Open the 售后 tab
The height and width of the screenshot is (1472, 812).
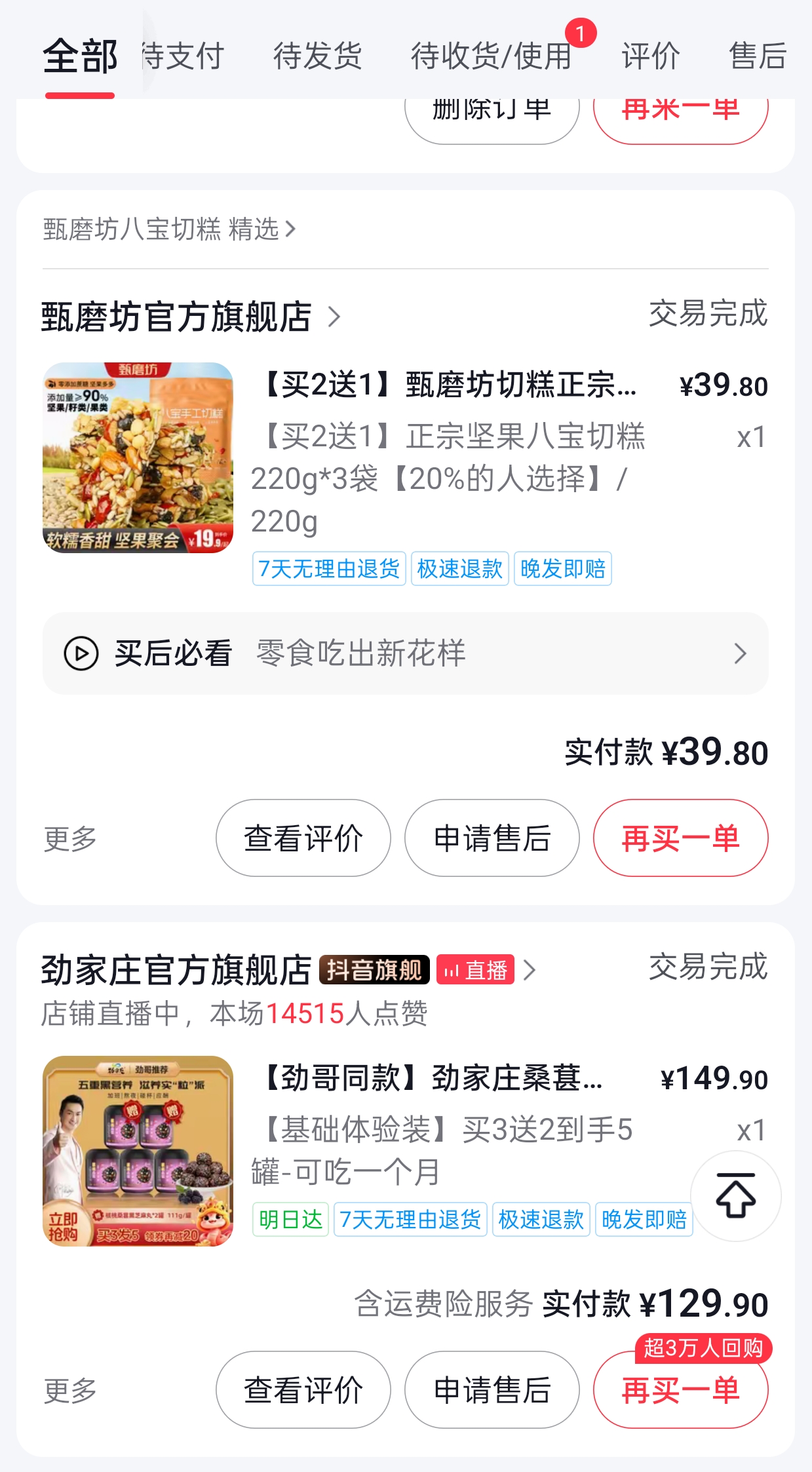(758, 56)
